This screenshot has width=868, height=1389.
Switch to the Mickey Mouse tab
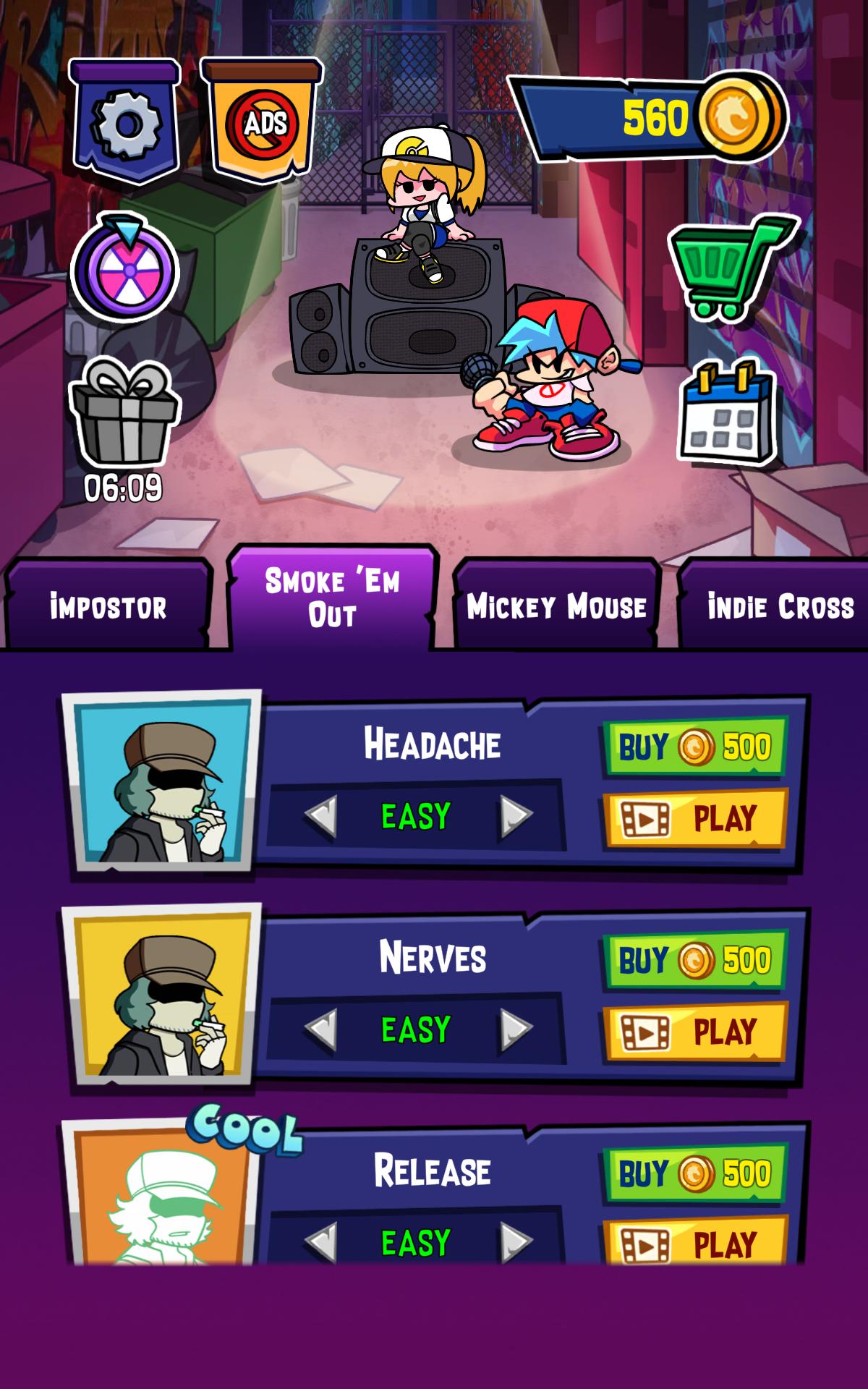556,606
